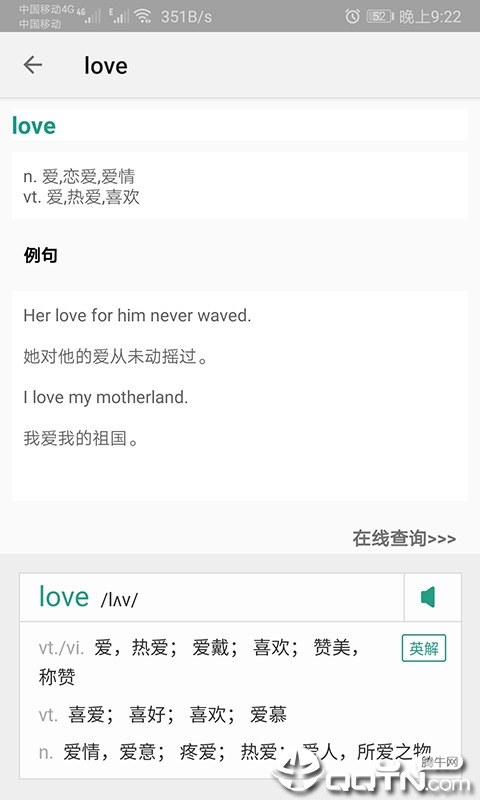480x800 pixels.
Task: Tap the 英解 English definition button
Action: pyautogui.click(x=423, y=648)
